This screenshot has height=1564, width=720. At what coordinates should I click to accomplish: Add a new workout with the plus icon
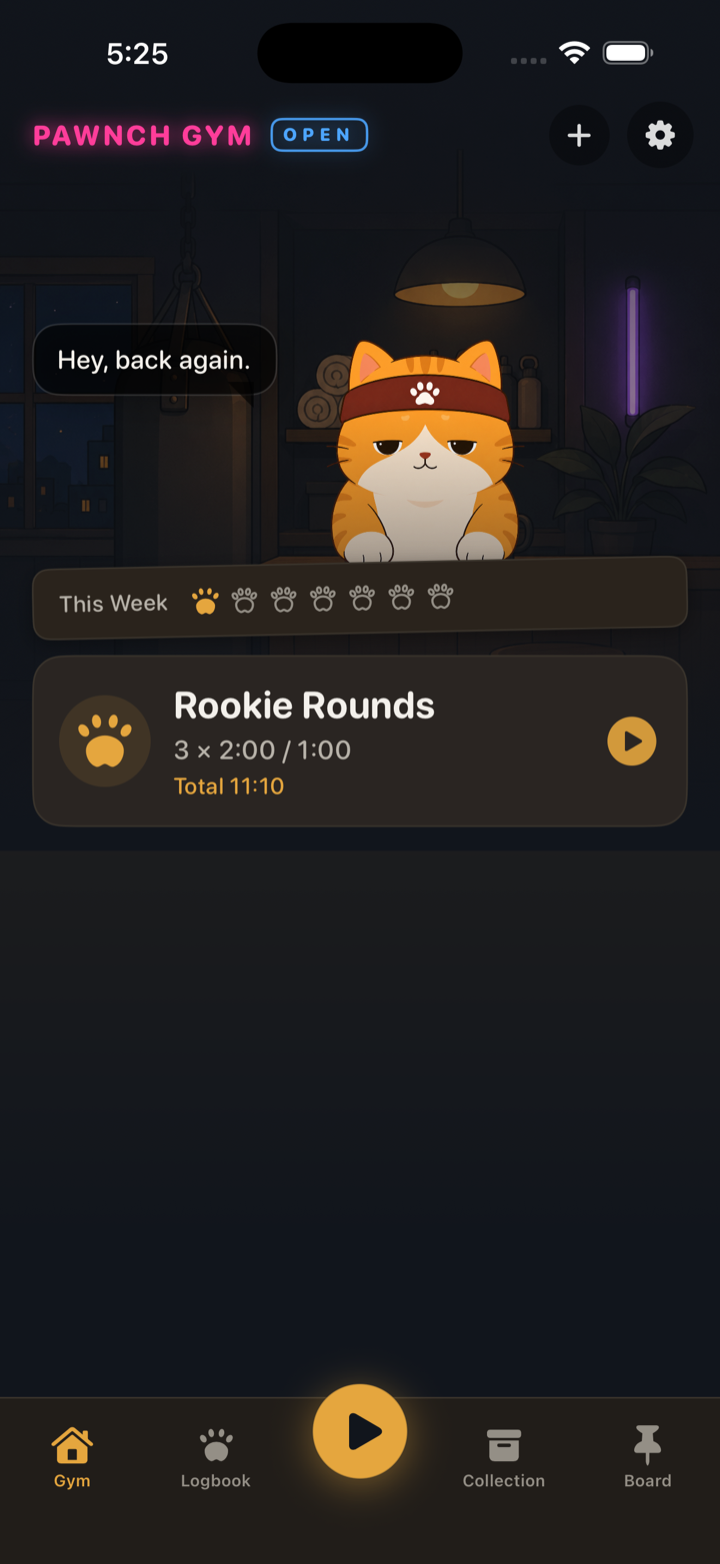pyautogui.click(x=579, y=135)
